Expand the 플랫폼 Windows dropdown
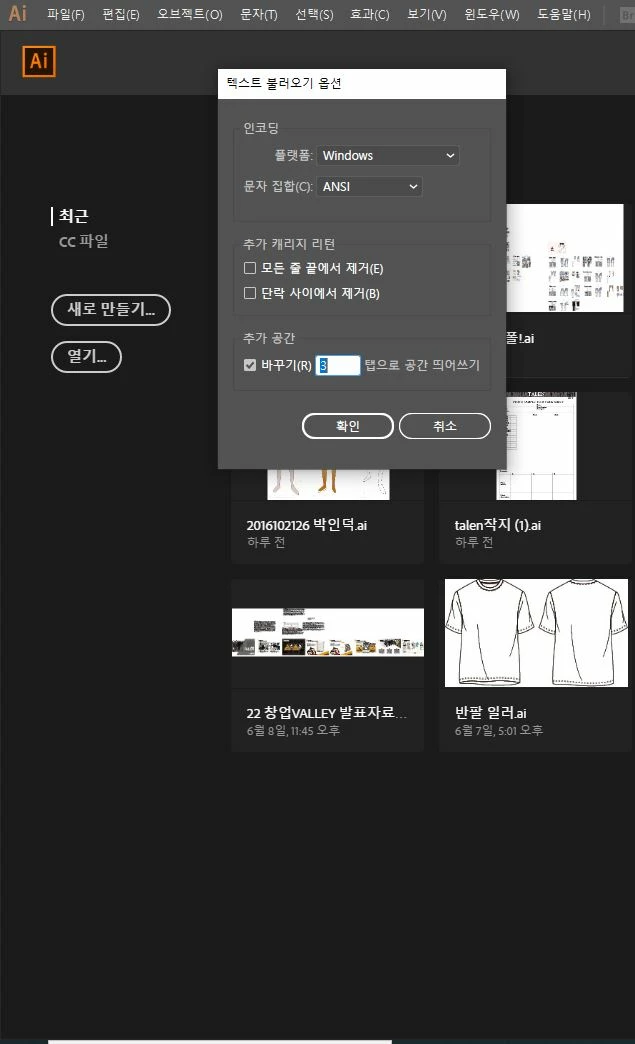 [x=388, y=156]
